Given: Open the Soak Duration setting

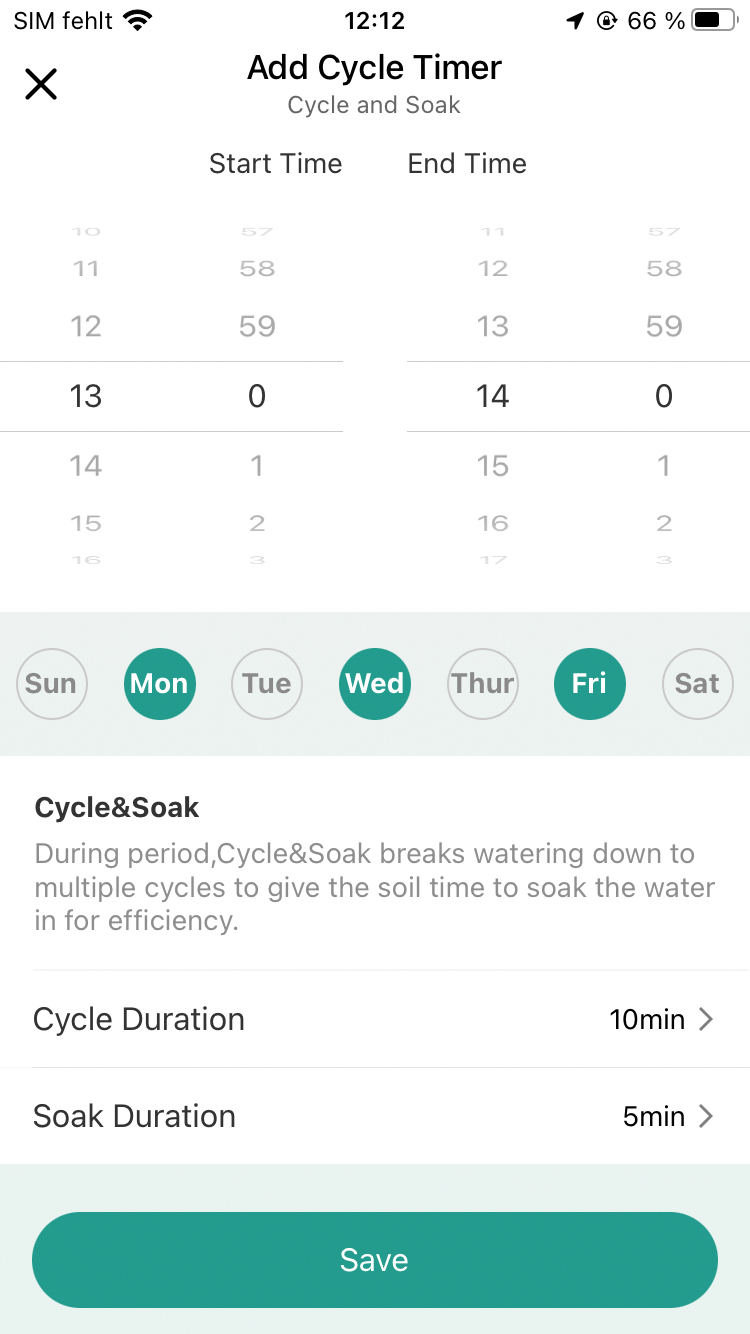Looking at the screenshot, I should point(375,1116).
